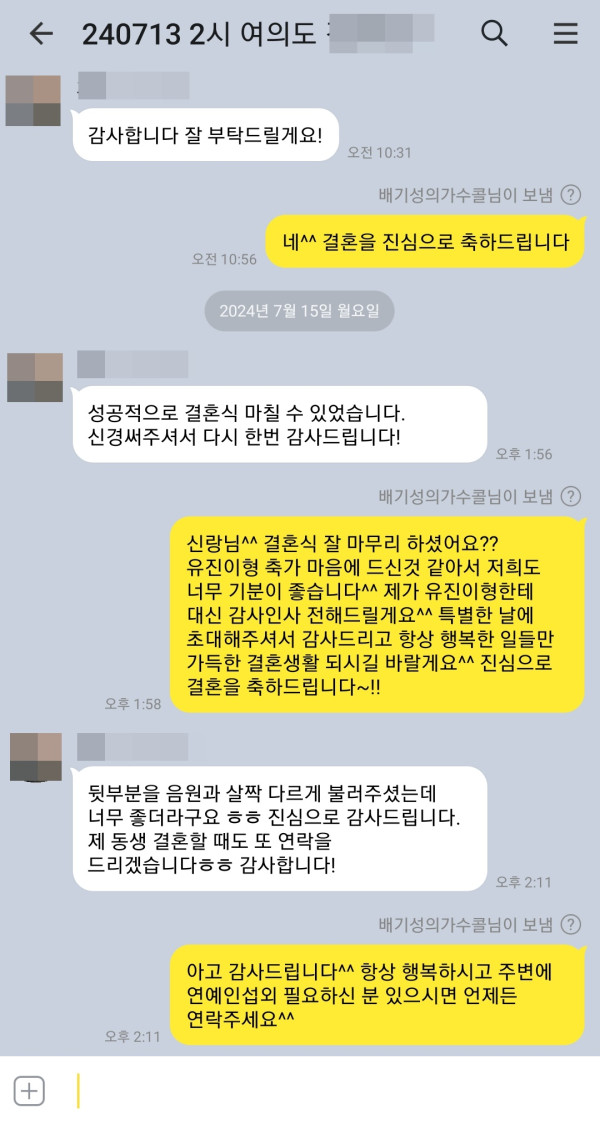Viewport: 600px width, 1124px height.
Task: Open sender profile beside 감사합니다 잘 부탁드릴게요 message
Action: point(34,100)
